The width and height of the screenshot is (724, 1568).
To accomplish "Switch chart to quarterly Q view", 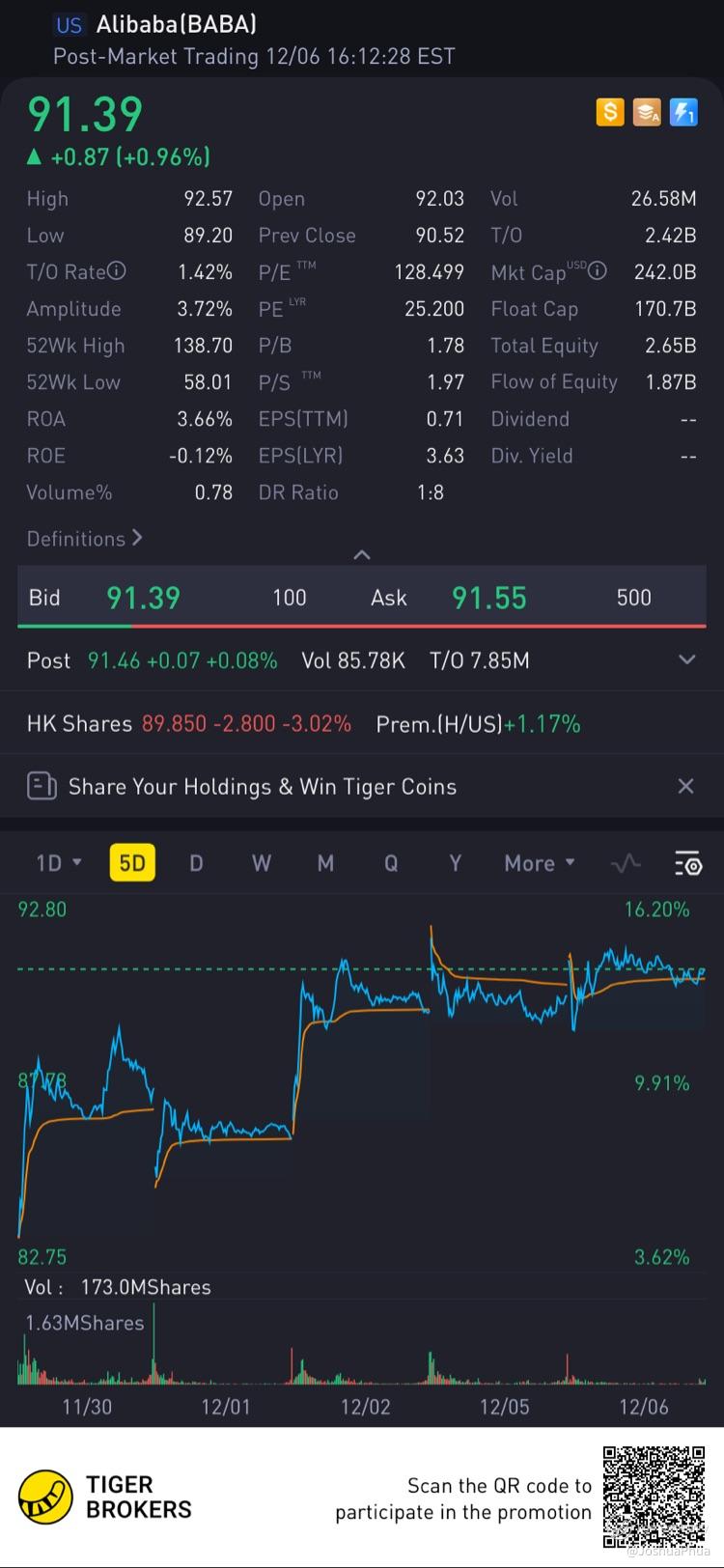I will pos(391,863).
